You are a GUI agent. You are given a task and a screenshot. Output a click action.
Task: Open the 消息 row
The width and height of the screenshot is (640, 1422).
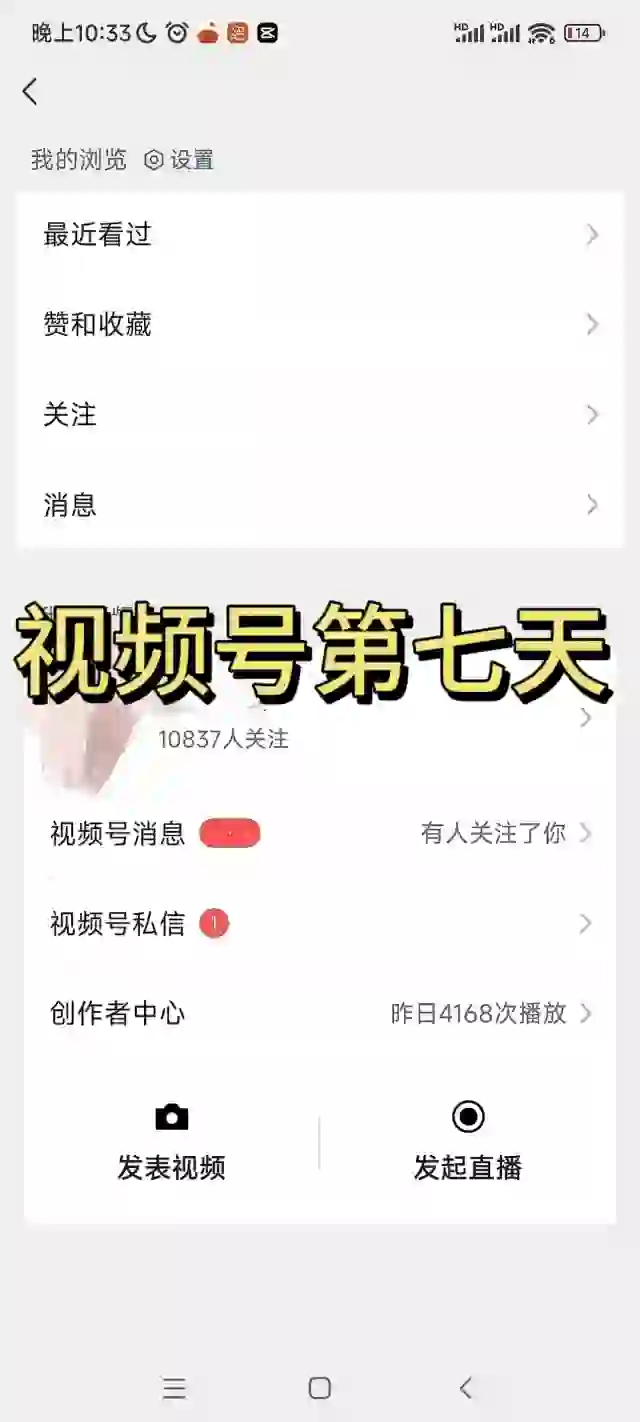[320, 504]
